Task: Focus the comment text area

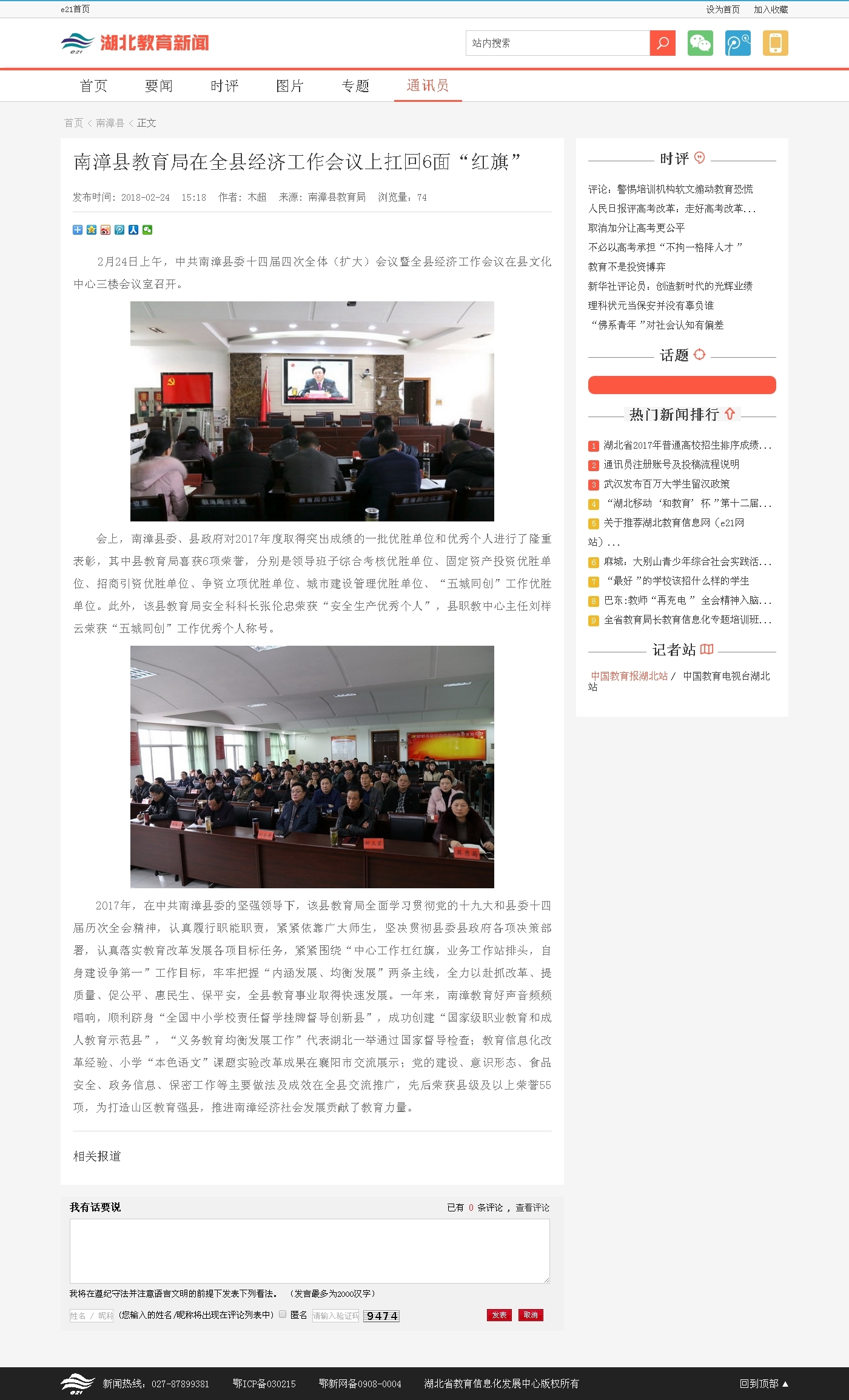Action: click(309, 1251)
